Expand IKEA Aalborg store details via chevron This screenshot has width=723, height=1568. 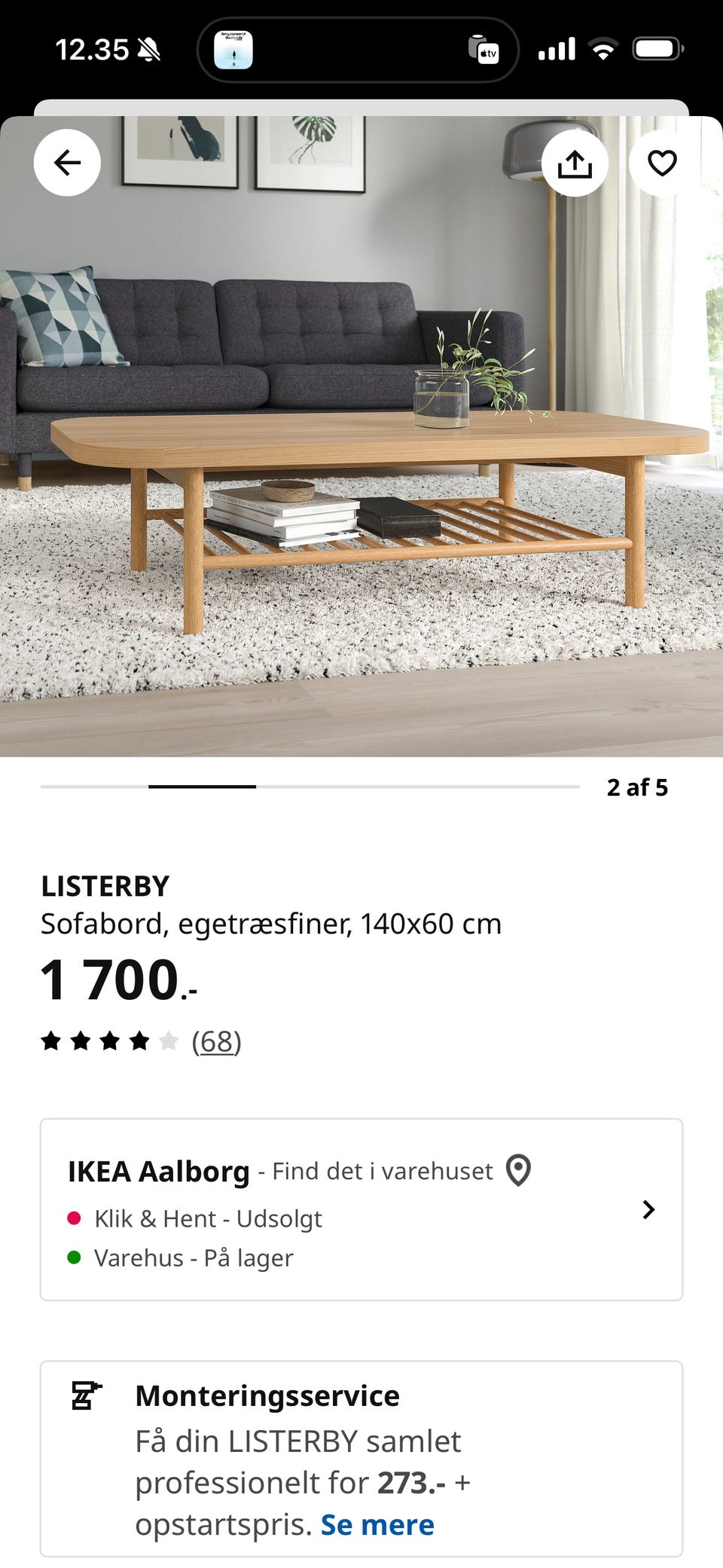648,1209
